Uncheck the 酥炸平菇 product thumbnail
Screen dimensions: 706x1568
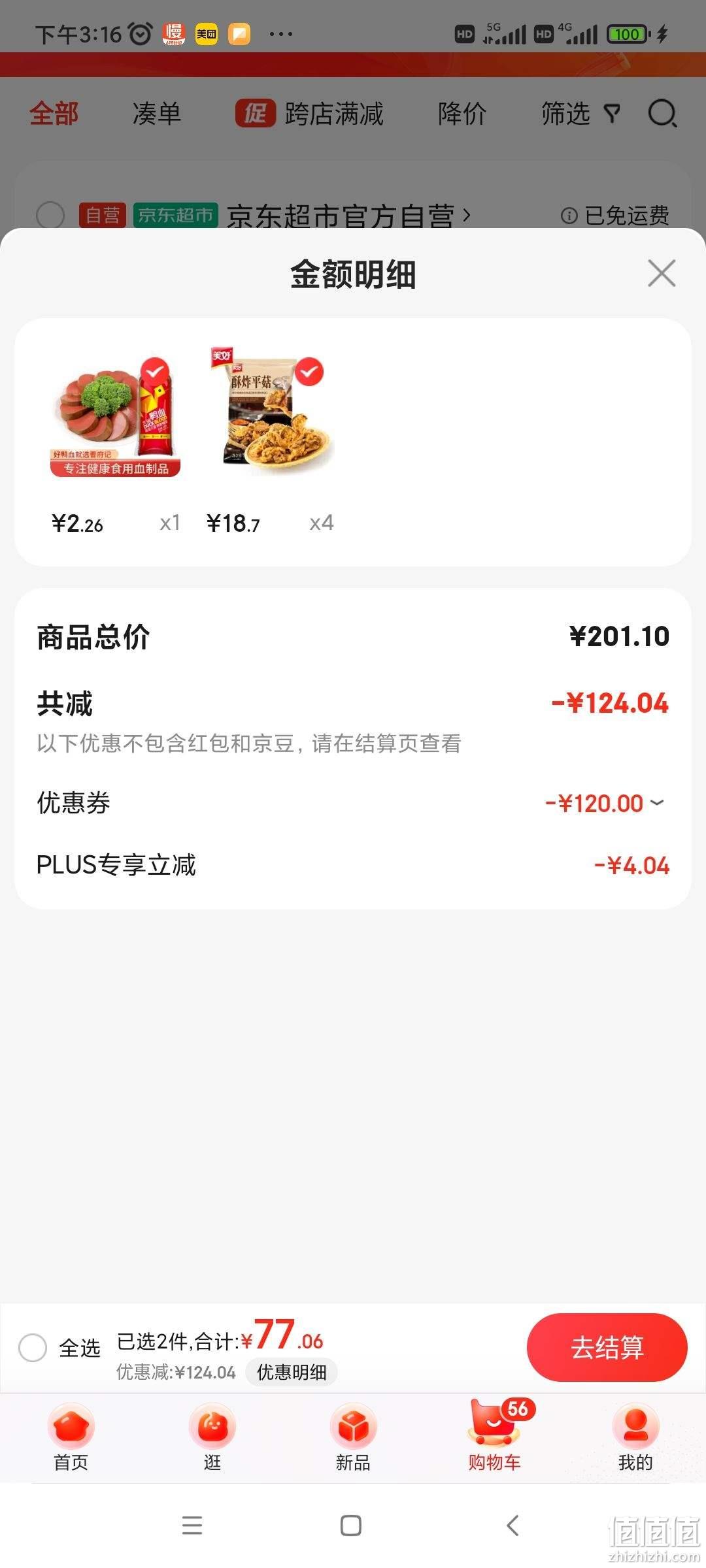point(309,372)
